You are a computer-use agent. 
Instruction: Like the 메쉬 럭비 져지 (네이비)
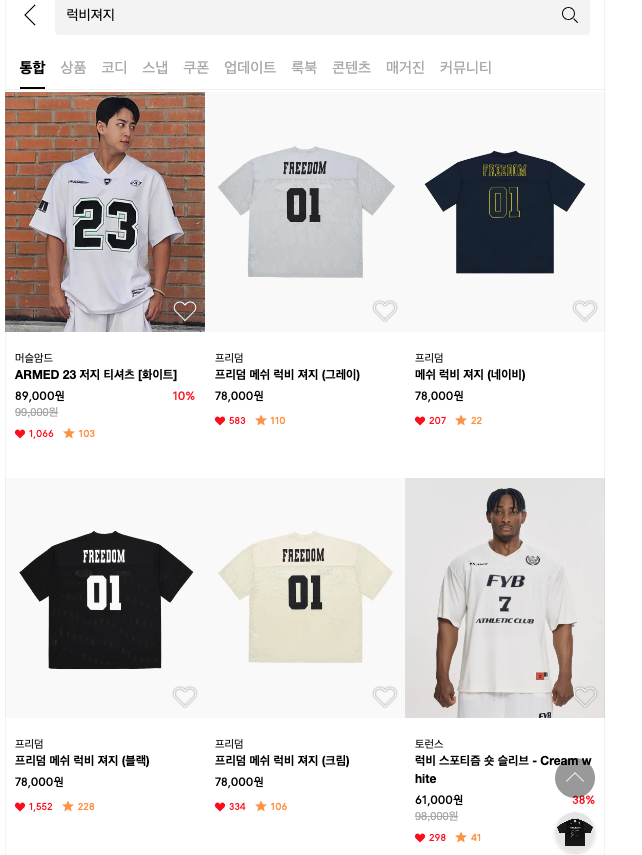pyautogui.click(x=585, y=311)
